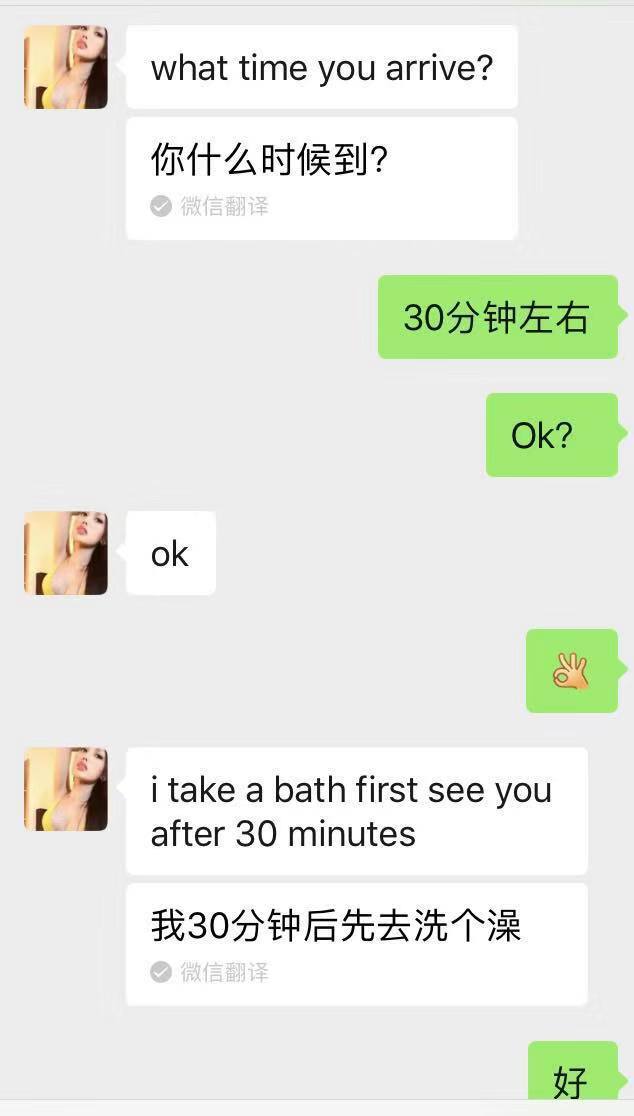Tap the avatar next to the "ok" message

pos(66,553)
